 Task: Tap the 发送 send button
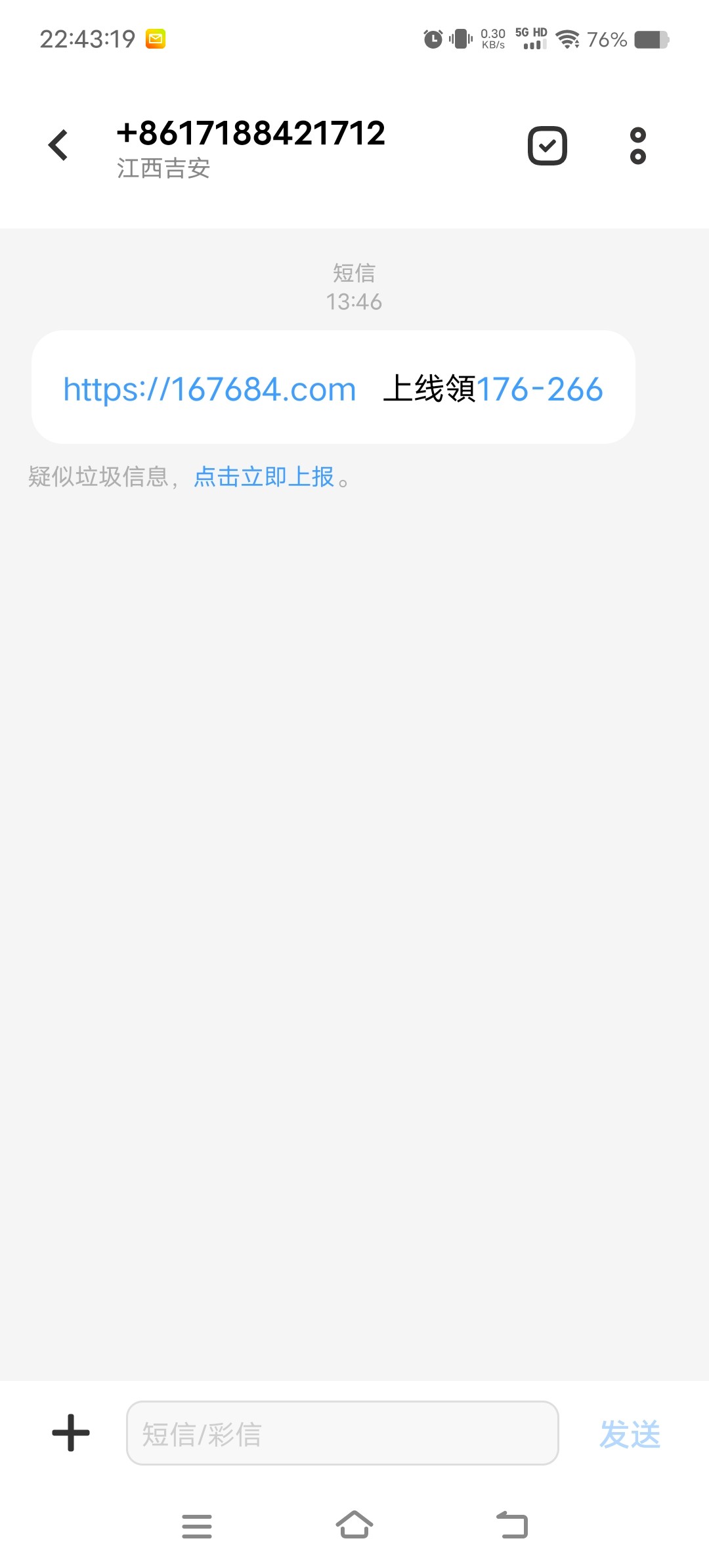630,1434
